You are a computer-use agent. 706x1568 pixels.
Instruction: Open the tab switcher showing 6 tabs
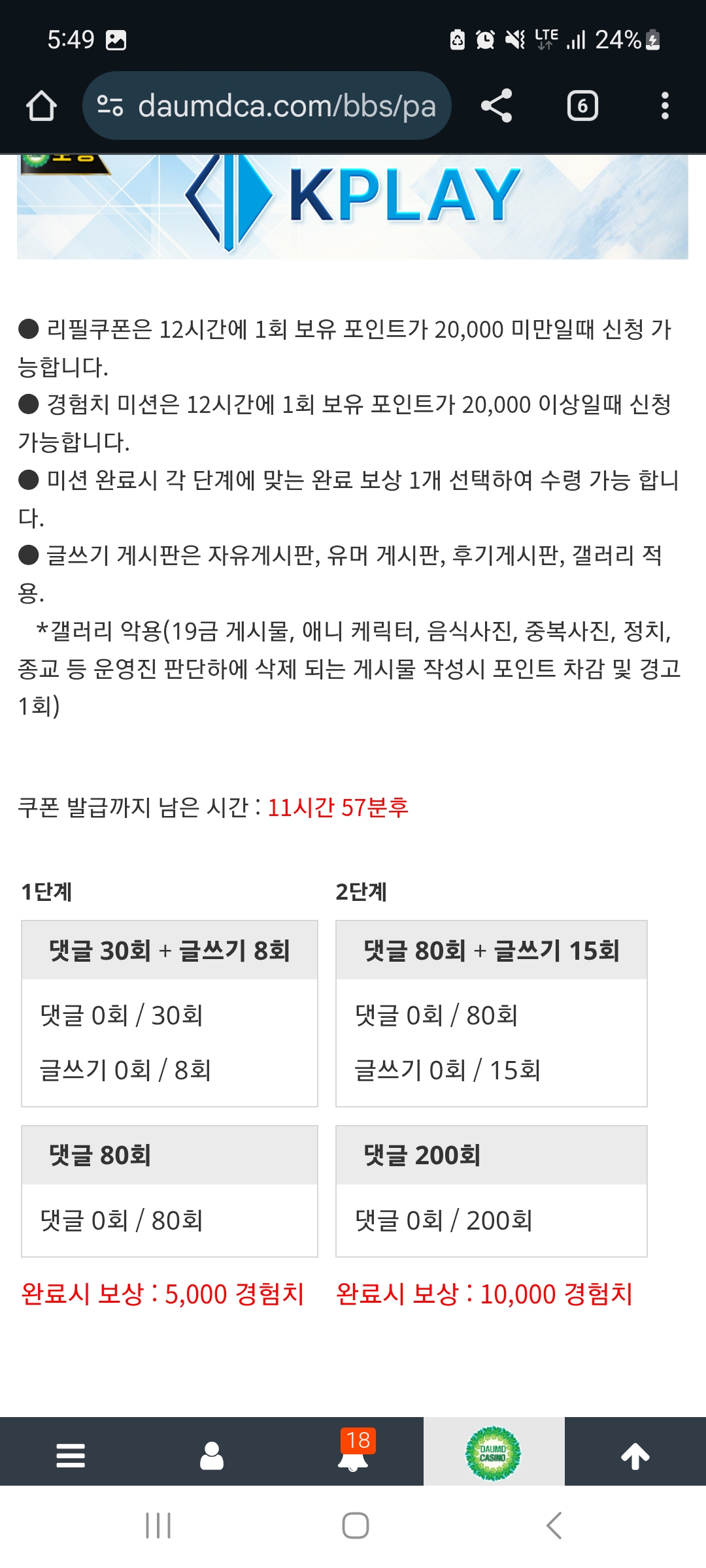pyautogui.click(x=582, y=106)
